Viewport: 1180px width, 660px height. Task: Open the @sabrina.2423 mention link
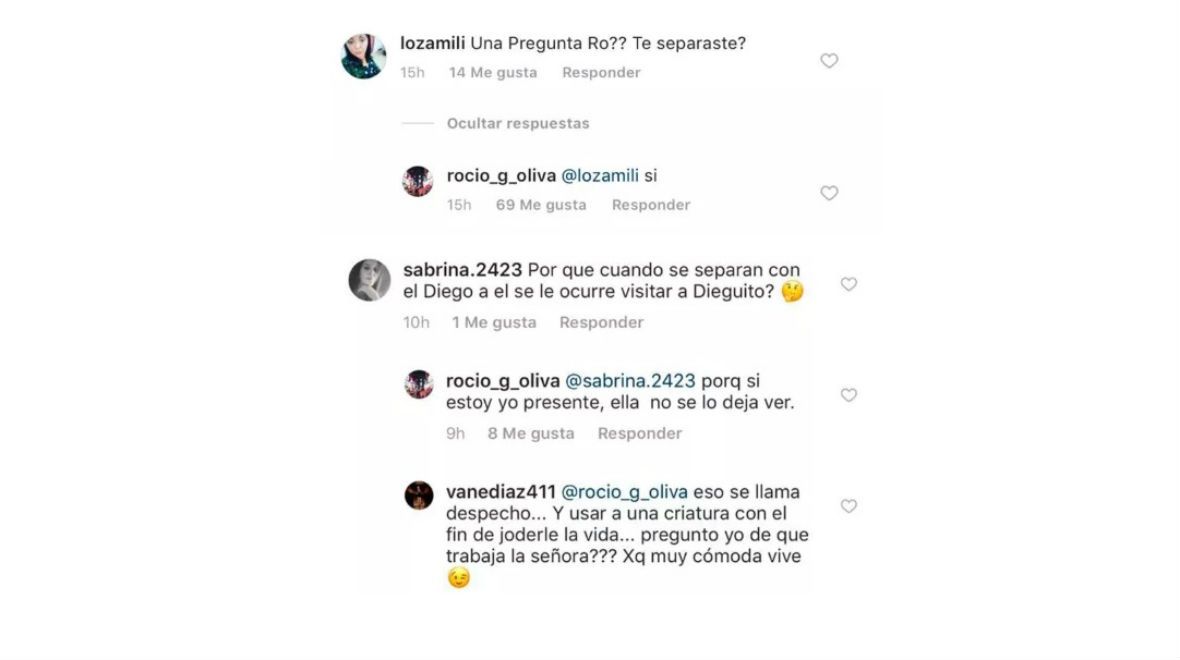(x=630, y=381)
